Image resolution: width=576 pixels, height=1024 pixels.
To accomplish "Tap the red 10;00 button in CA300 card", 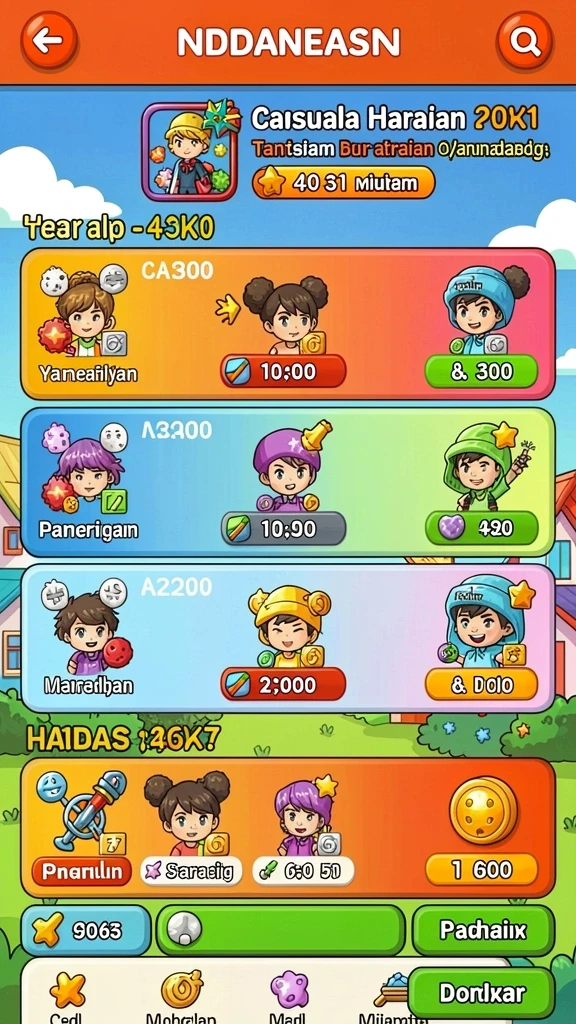I will (x=283, y=372).
